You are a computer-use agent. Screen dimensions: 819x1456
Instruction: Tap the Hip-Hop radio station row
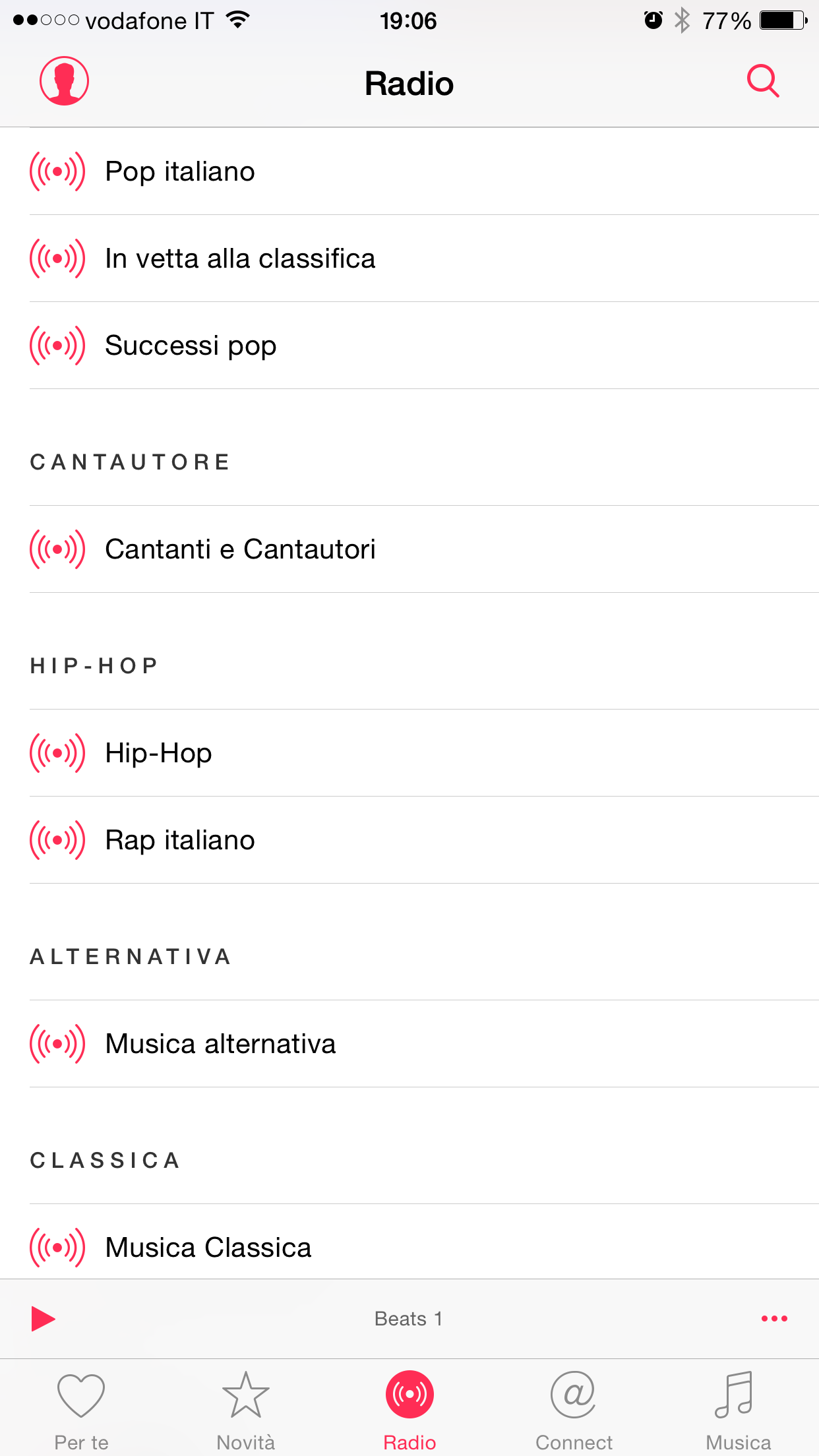click(x=158, y=753)
